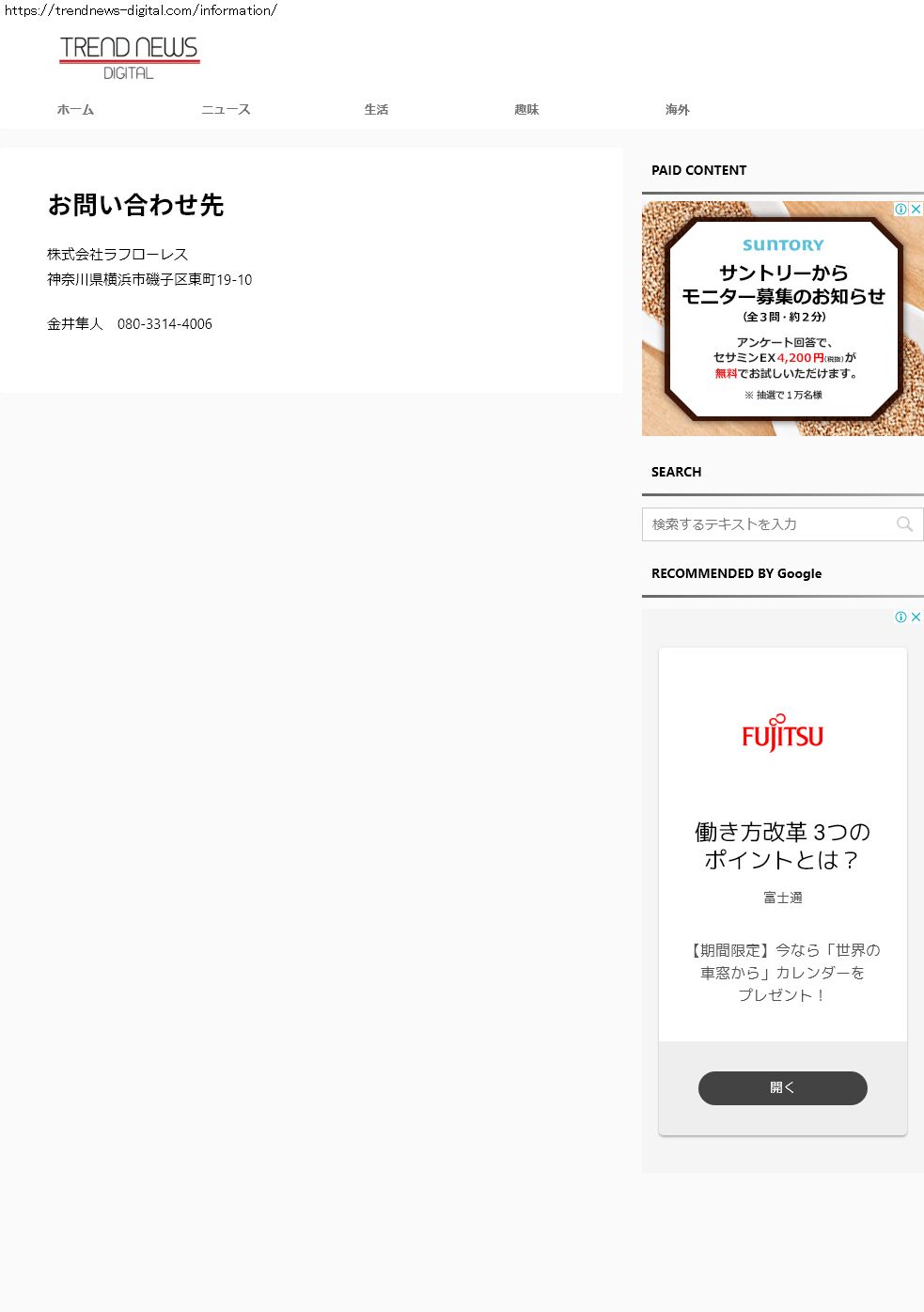The width and height of the screenshot is (924, 1312).
Task: Open the 趣味 category
Action: click(526, 110)
